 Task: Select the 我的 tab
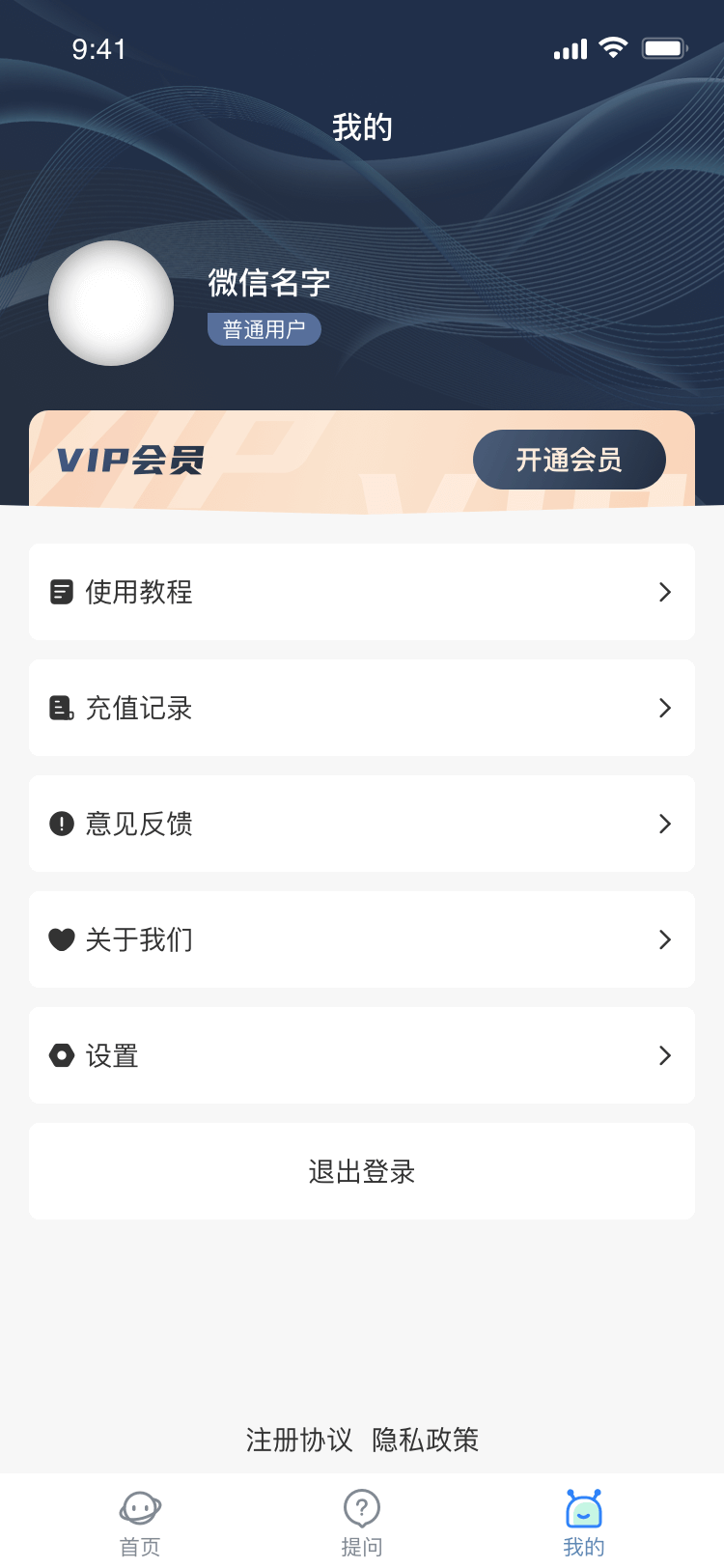click(x=583, y=1523)
